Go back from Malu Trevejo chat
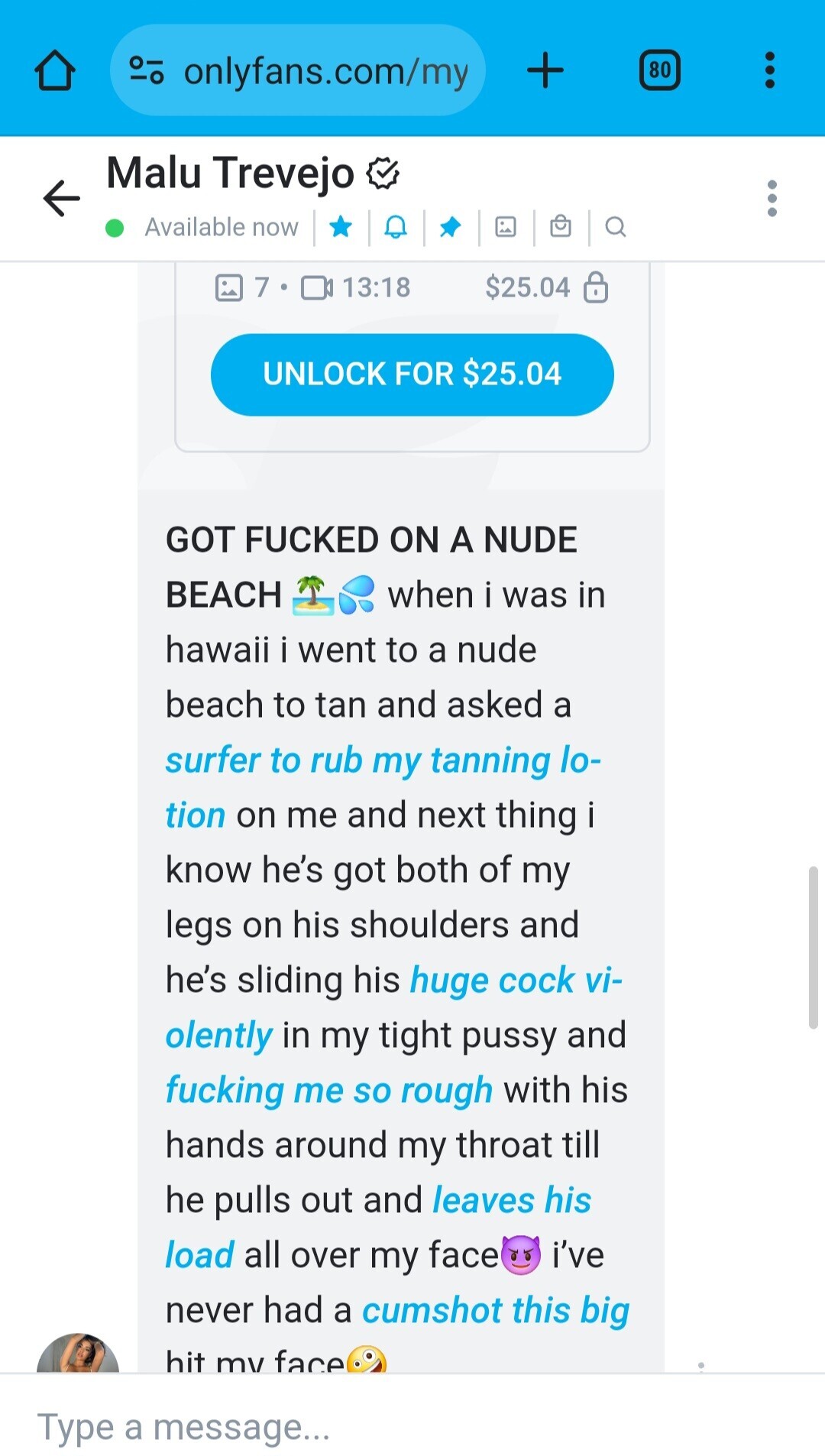The height and width of the screenshot is (1456, 825). click(61, 199)
